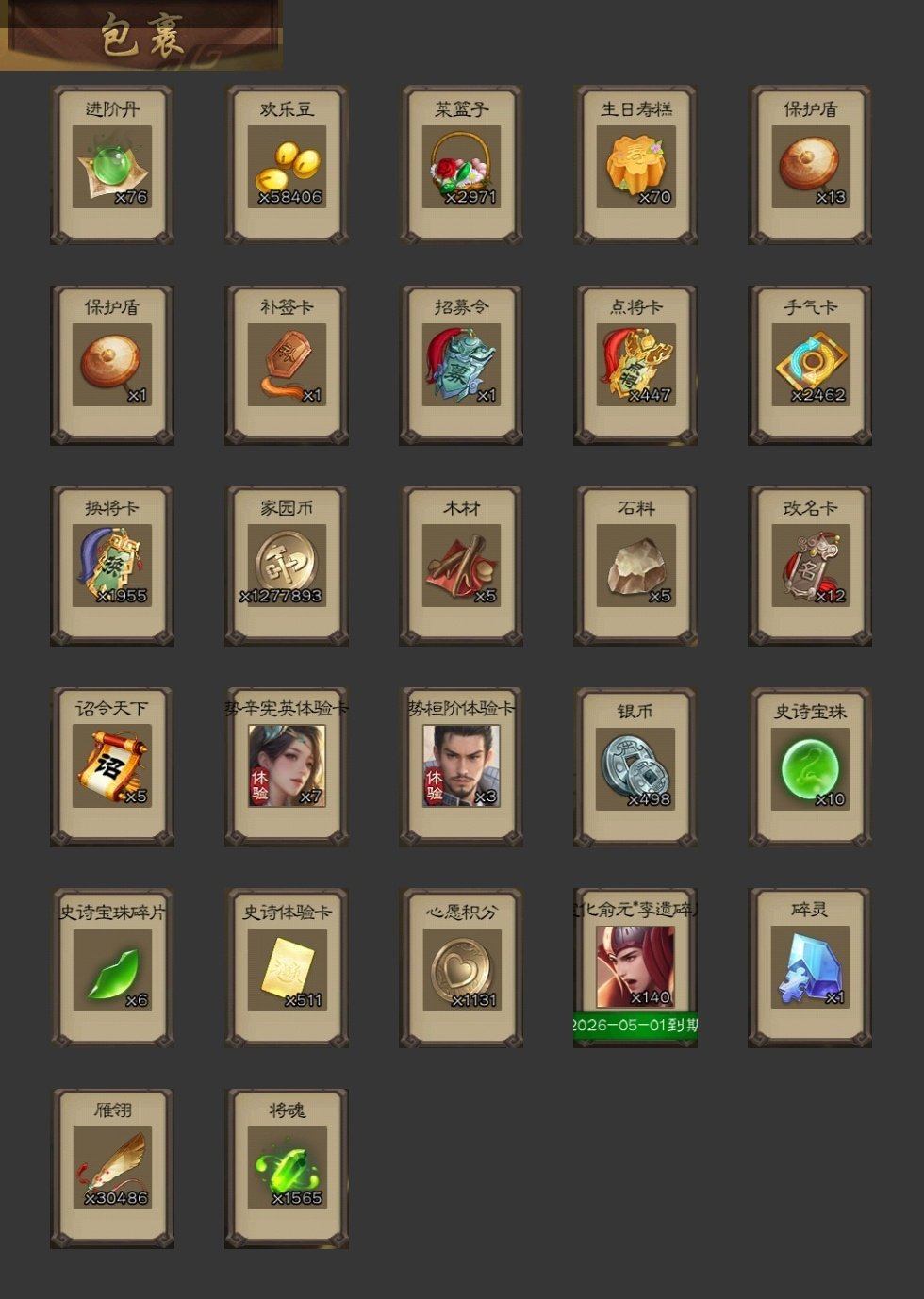The width and height of the screenshot is (924, 1299).
Task: Select the 史诗宝珠 item
Action: [x=810, y=767]
